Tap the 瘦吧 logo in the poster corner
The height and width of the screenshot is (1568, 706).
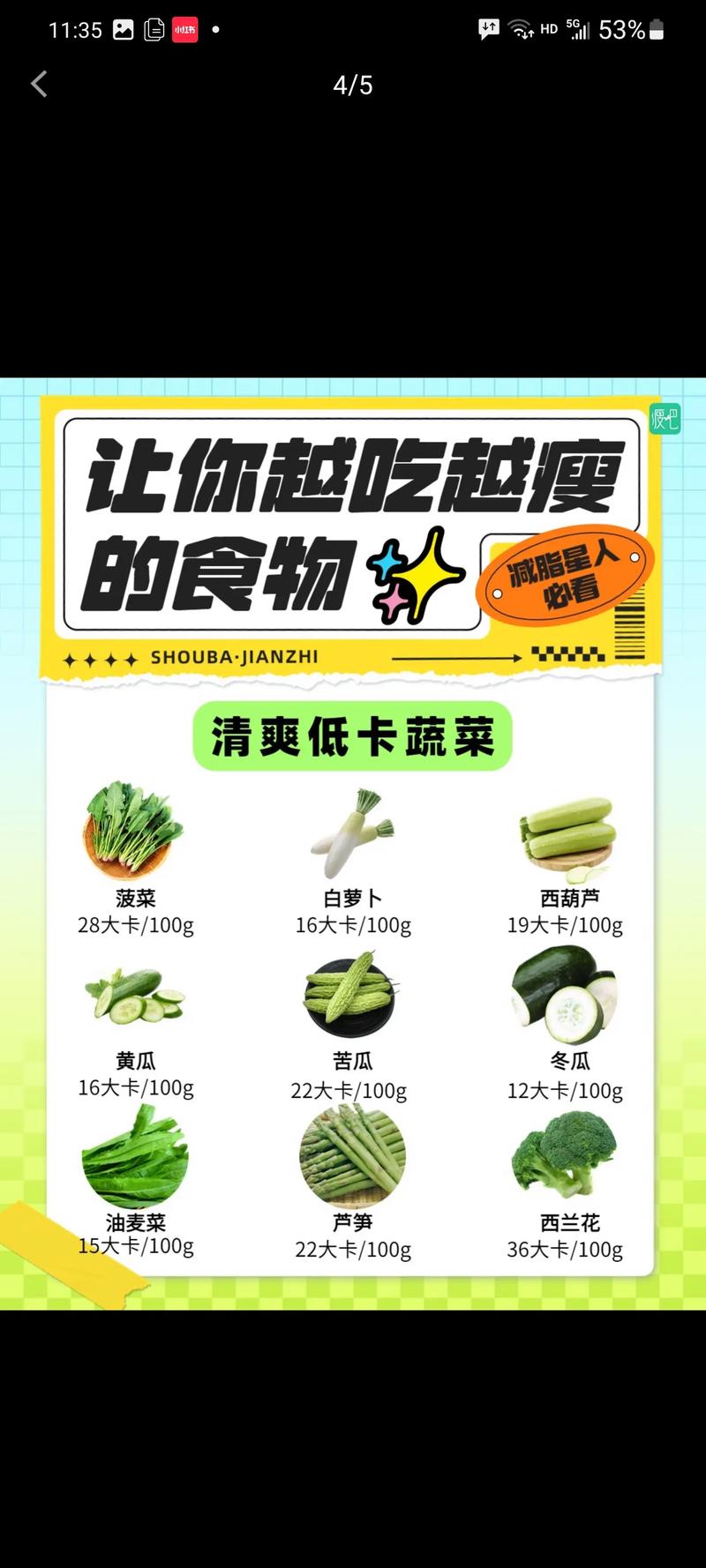pyautogui.click(x=665, y=421)
